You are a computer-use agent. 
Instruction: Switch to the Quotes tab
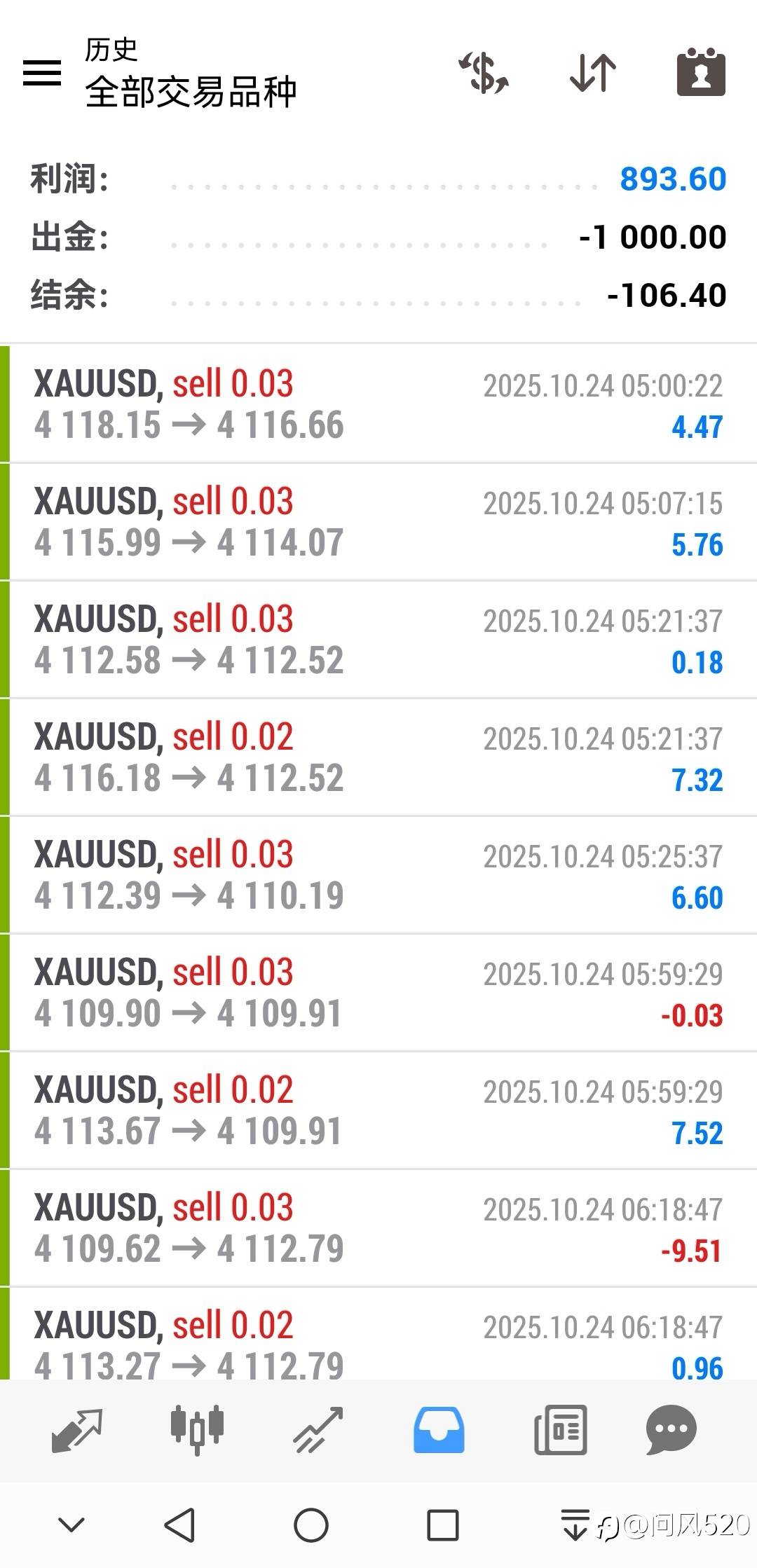coord(77,1429)
